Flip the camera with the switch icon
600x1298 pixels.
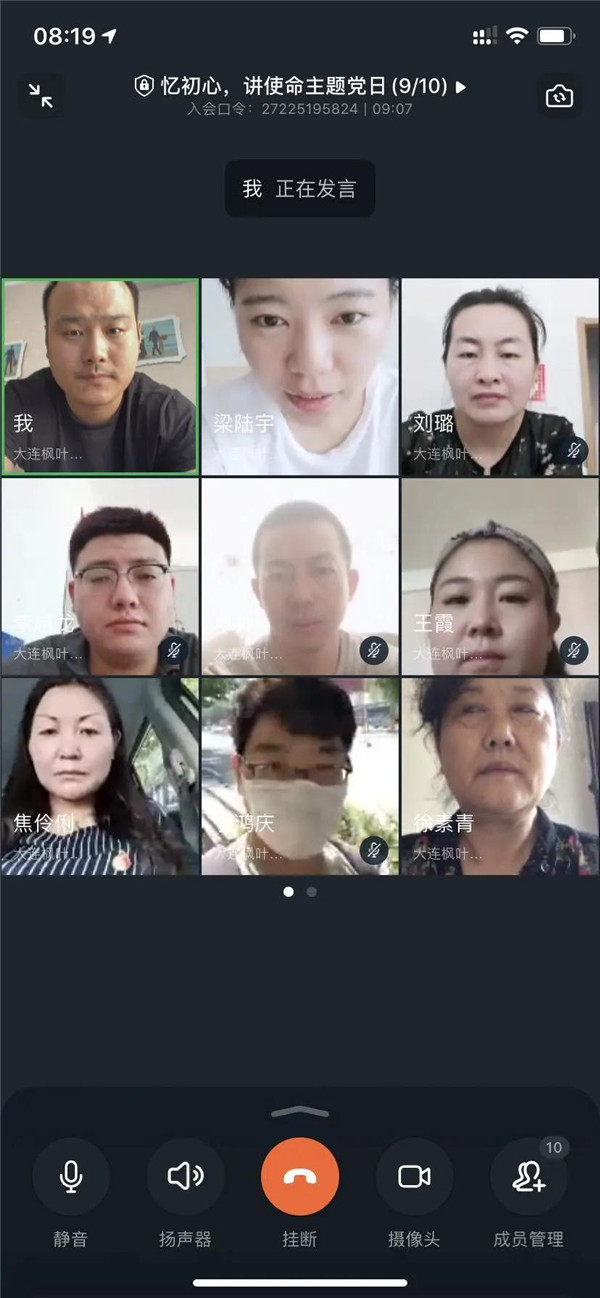(558, 96)
